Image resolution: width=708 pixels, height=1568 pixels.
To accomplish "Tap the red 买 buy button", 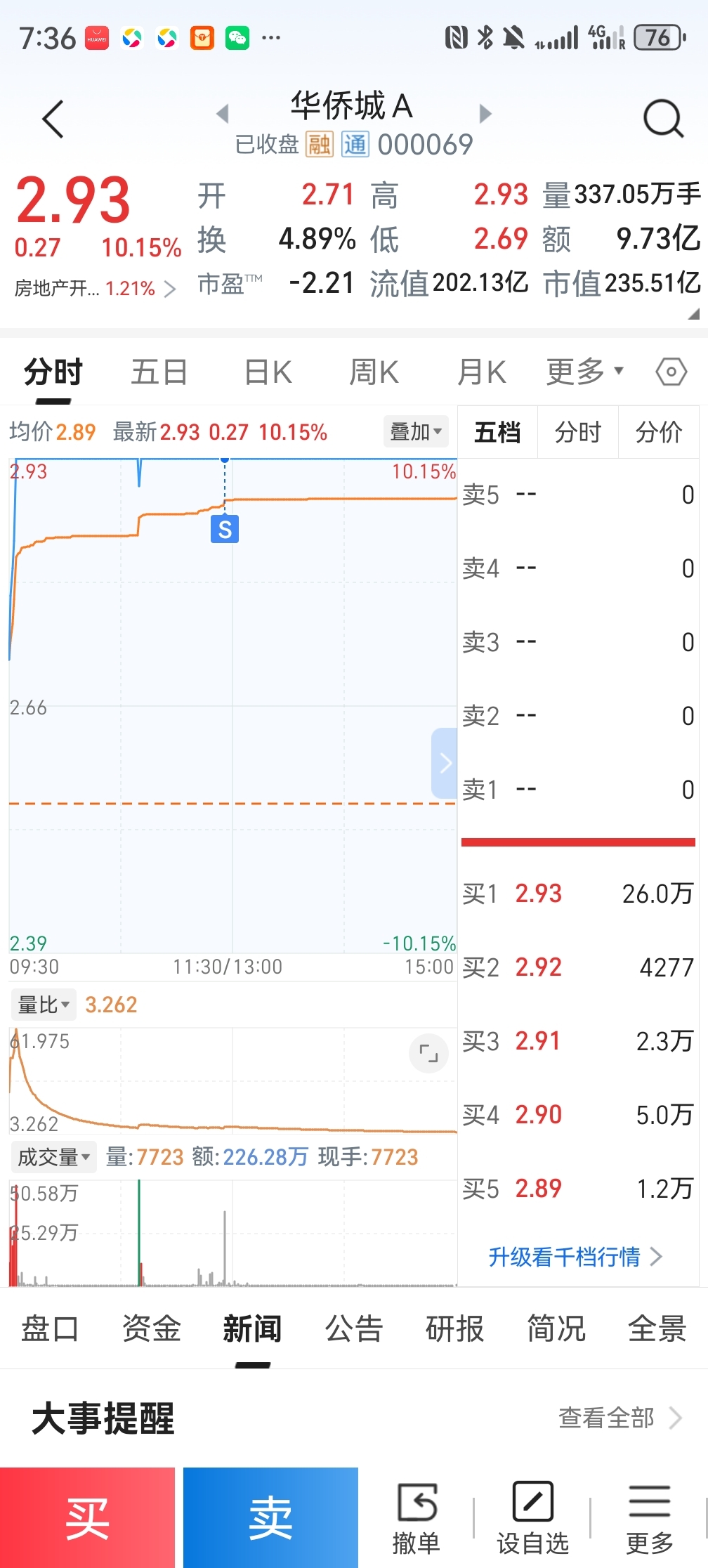I will pos(88,1517).
